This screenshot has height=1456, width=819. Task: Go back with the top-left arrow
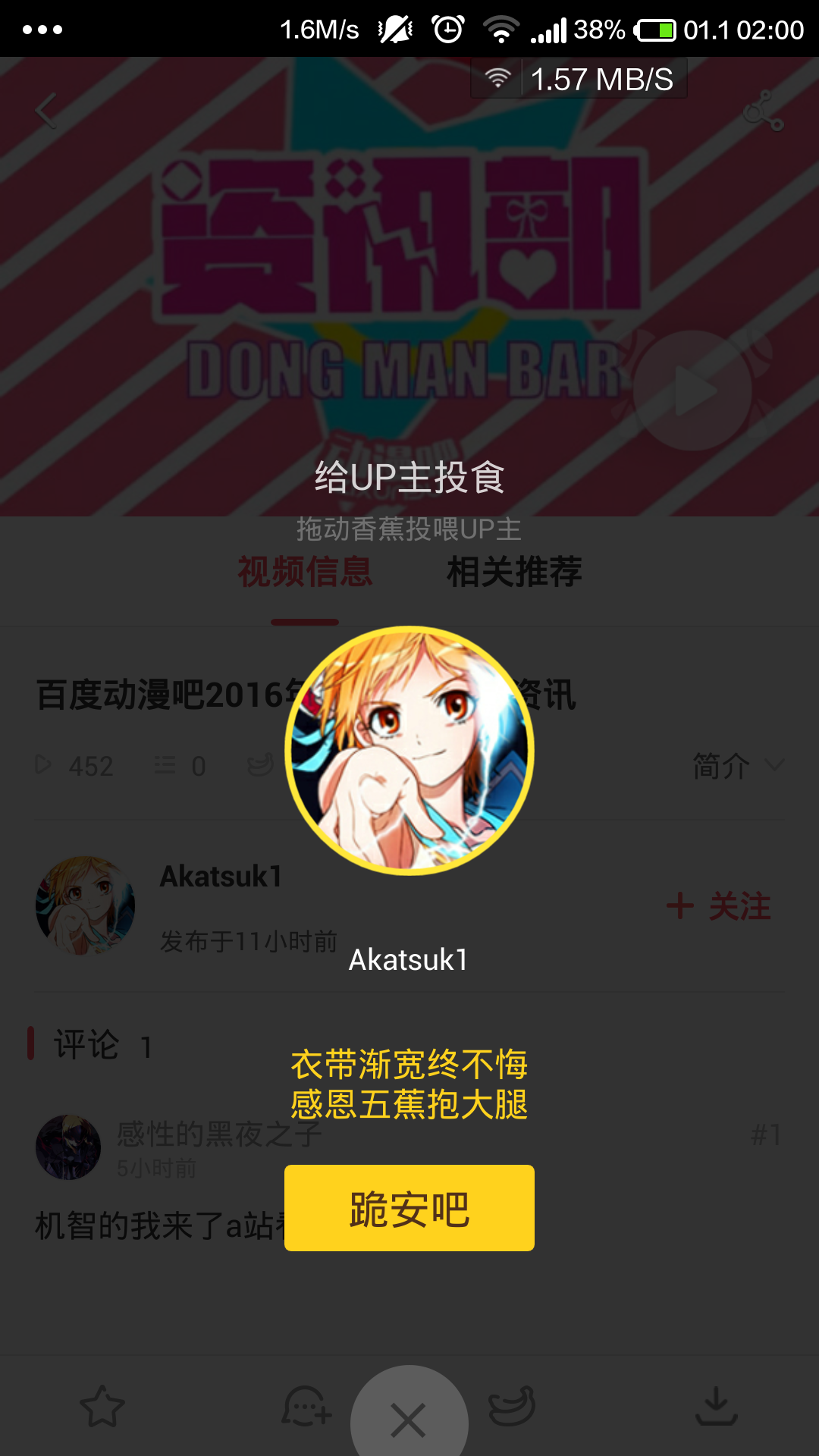pos(47,111)
